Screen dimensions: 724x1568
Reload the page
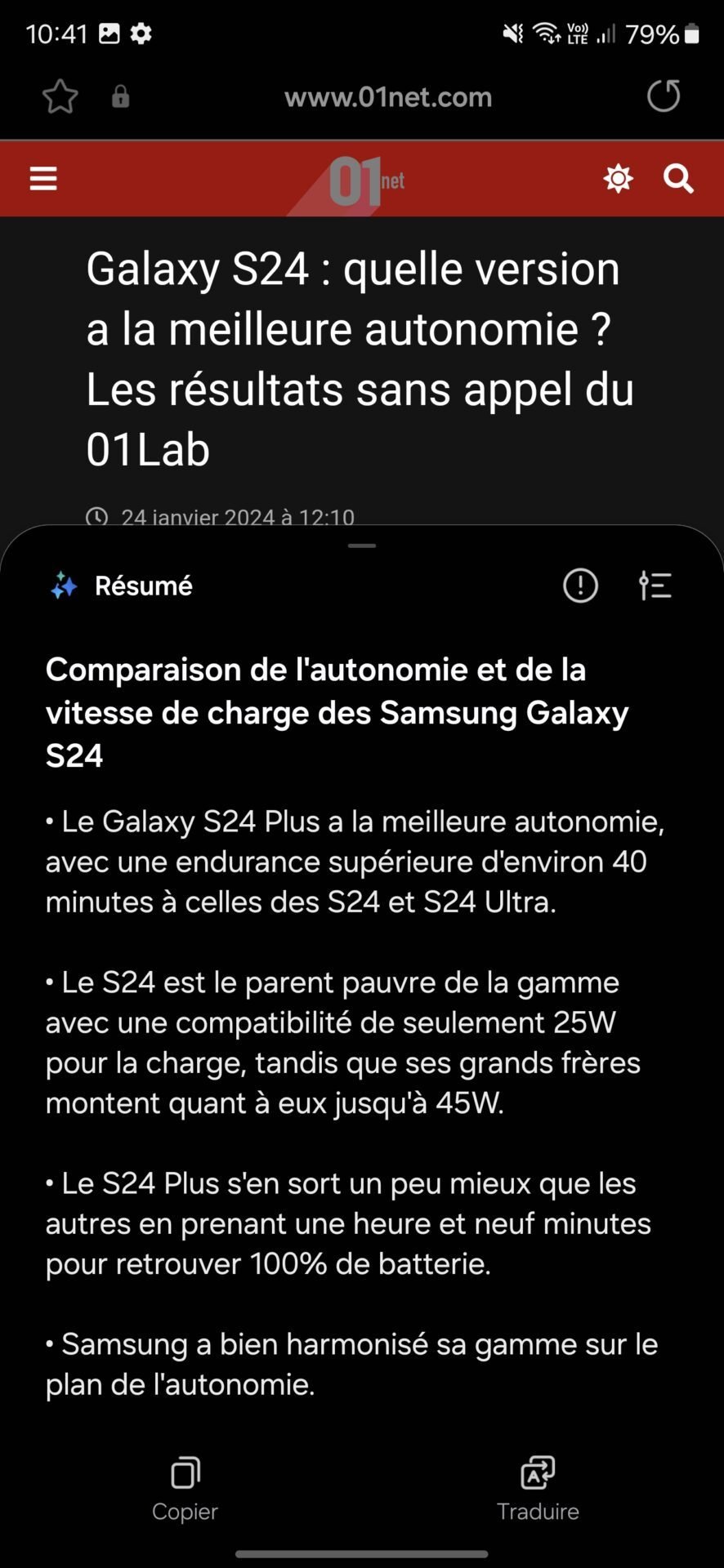click(663, 96)
